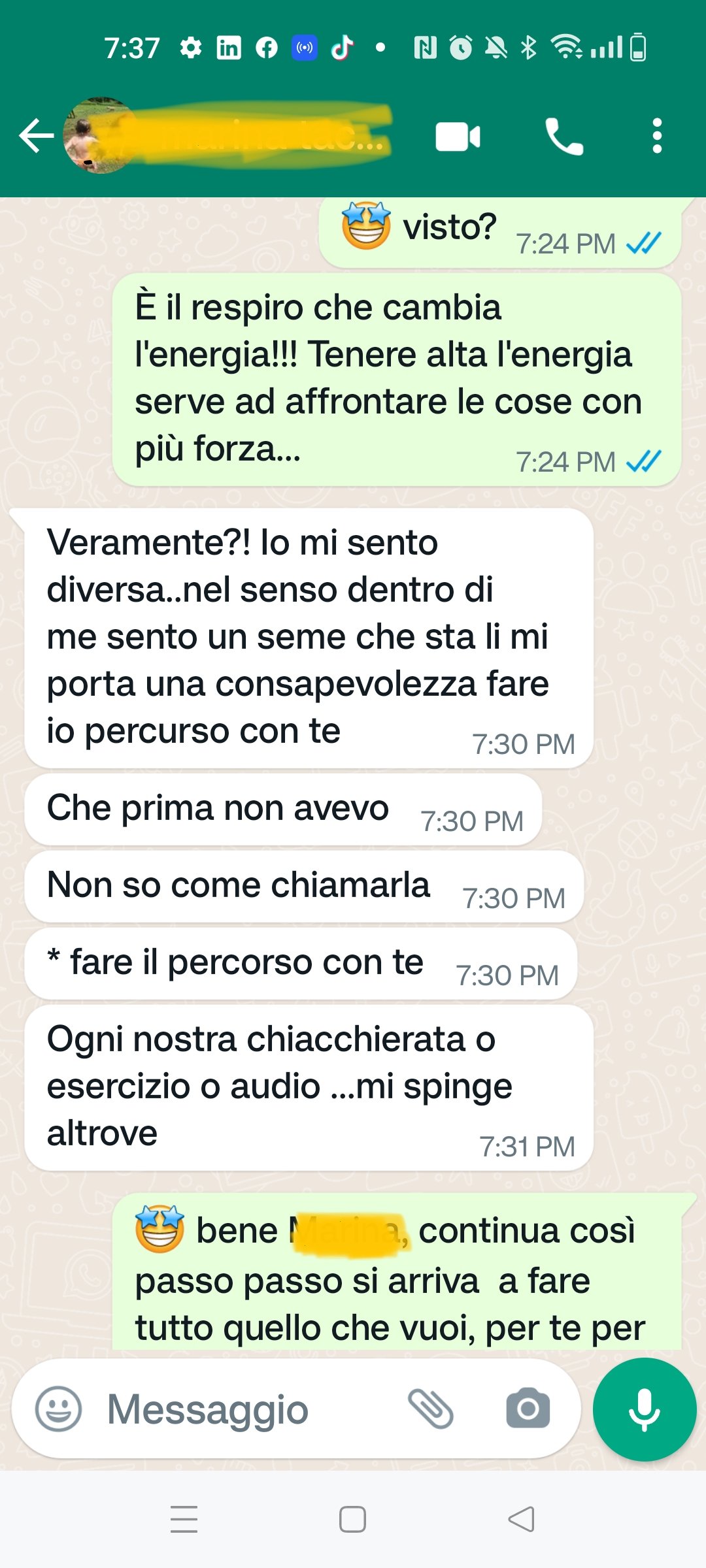Tap the green microphone button

pyautogui.click(x=644, y=1409)
